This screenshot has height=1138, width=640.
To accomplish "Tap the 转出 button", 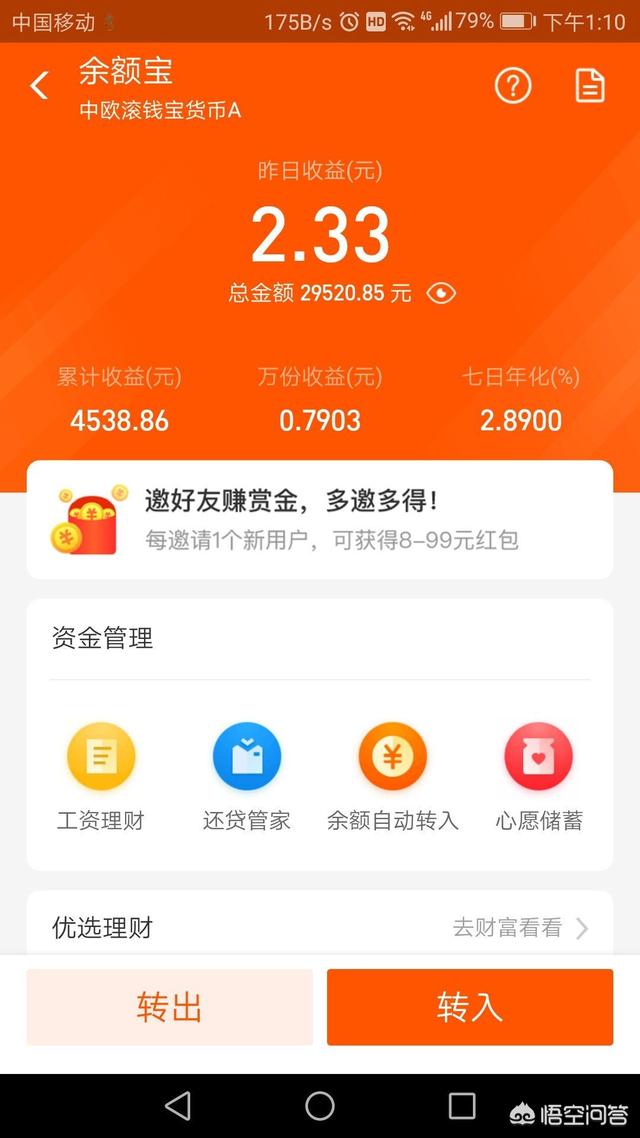I will click(170, 1007).
